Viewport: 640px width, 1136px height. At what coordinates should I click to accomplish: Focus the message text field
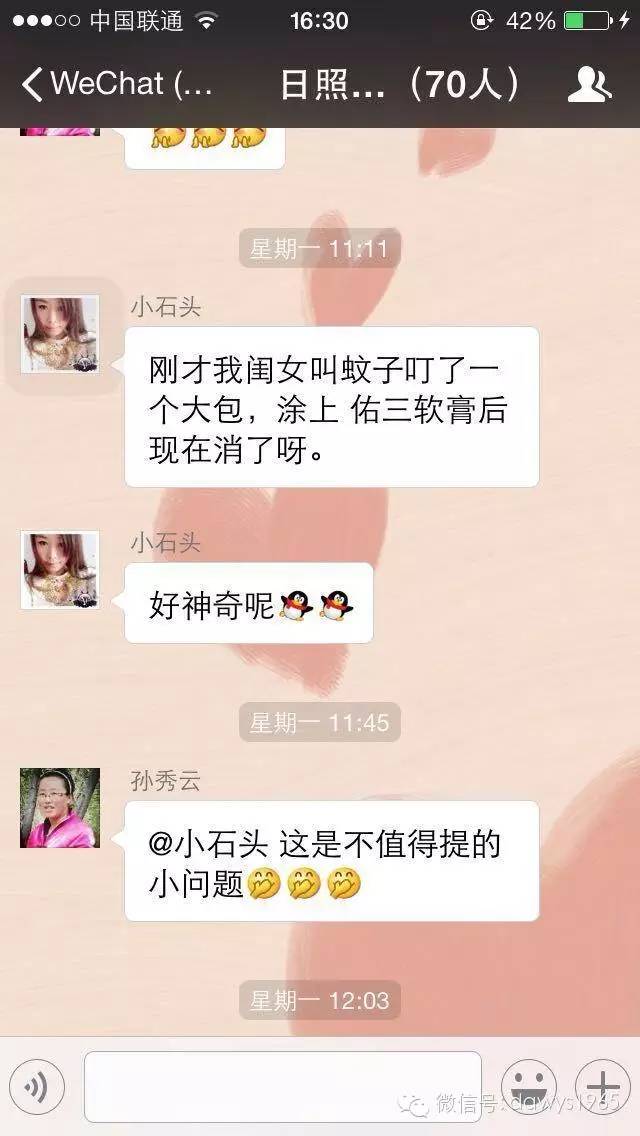[x=282, y=1086]
